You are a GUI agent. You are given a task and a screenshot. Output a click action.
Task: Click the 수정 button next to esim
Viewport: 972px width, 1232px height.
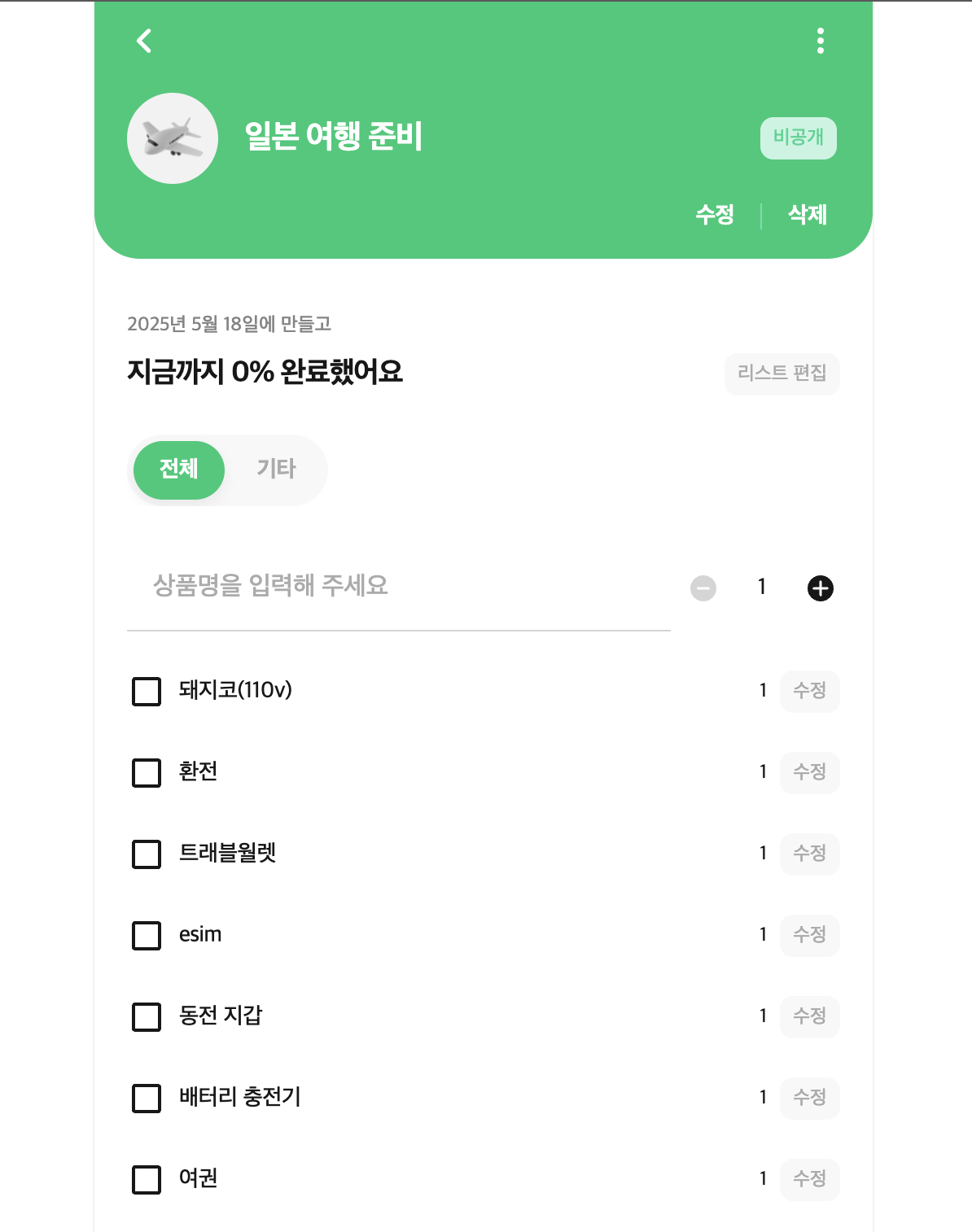click(x=809, y=935)
